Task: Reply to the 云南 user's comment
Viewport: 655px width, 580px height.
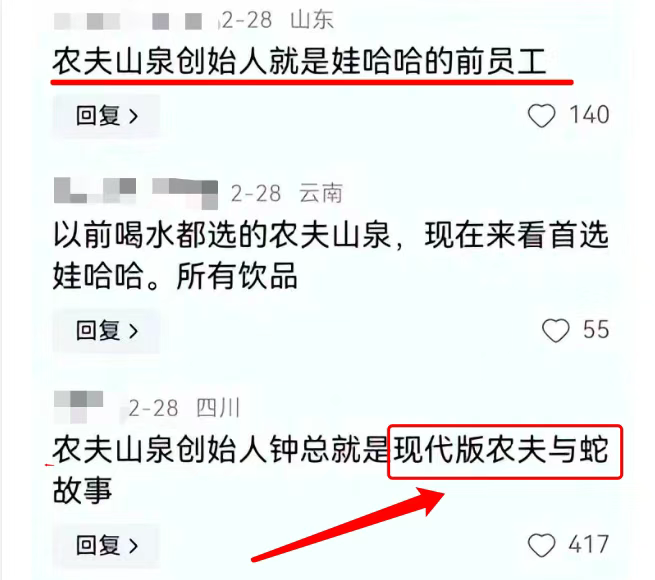Action: [x=106, y=330]
